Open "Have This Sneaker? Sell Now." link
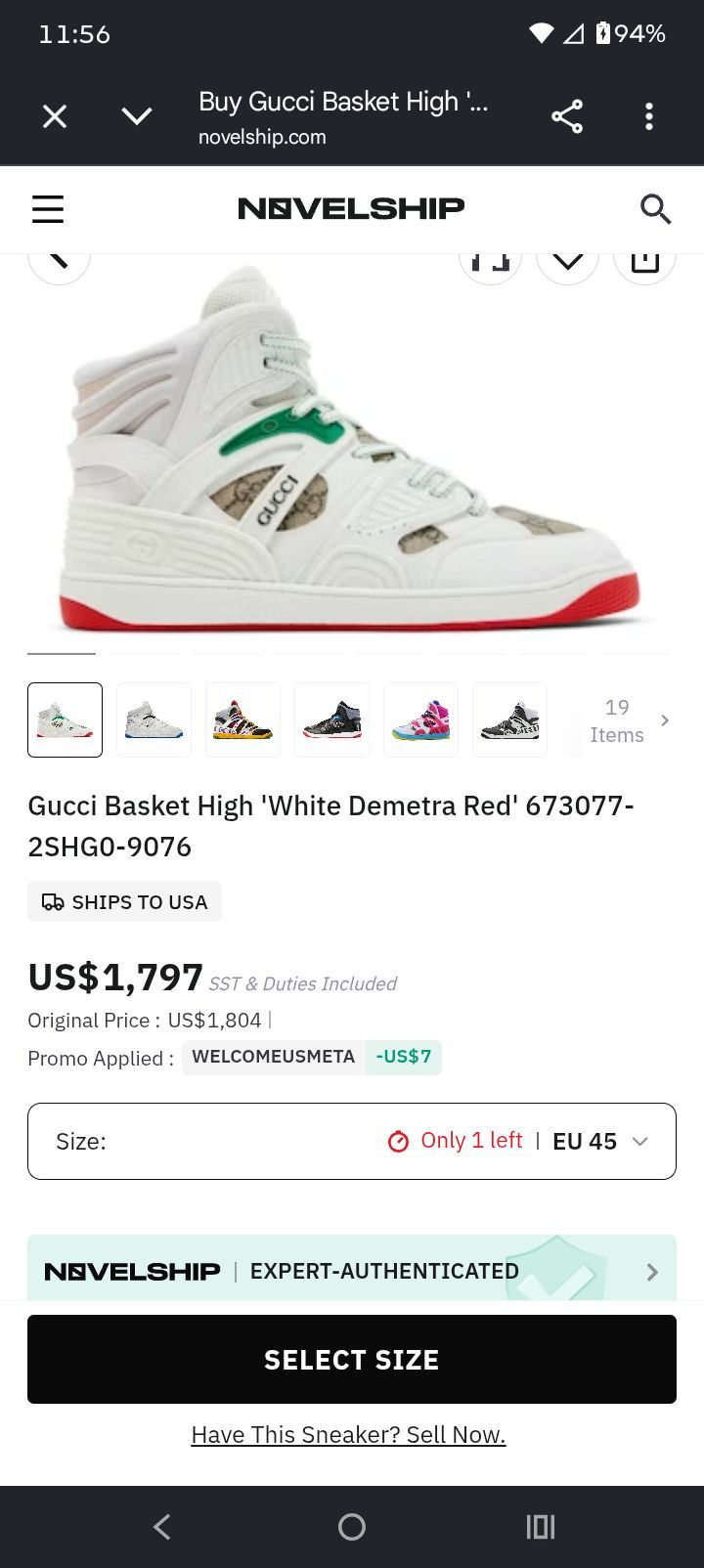The height and width of the screenshot is (1568, 704). coord(348,1434)
